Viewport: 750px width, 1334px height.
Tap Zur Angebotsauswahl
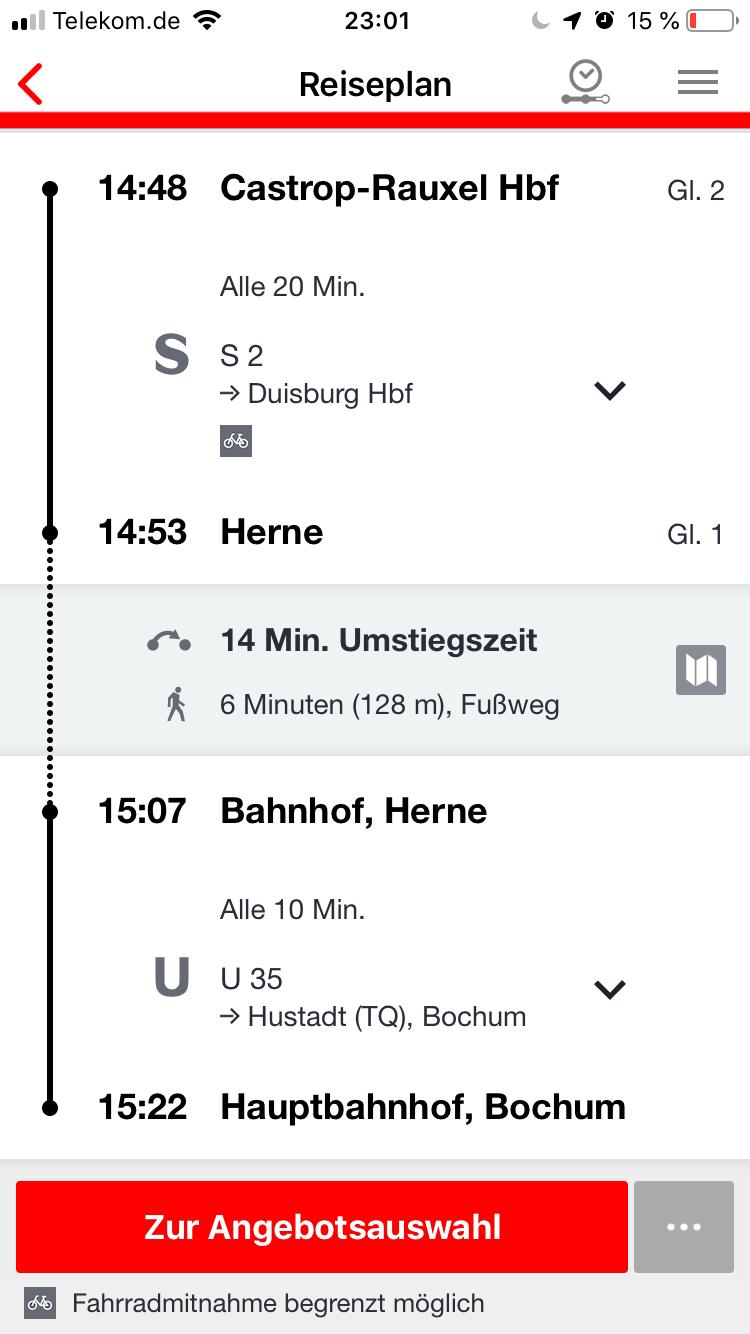coord(322,1227)
